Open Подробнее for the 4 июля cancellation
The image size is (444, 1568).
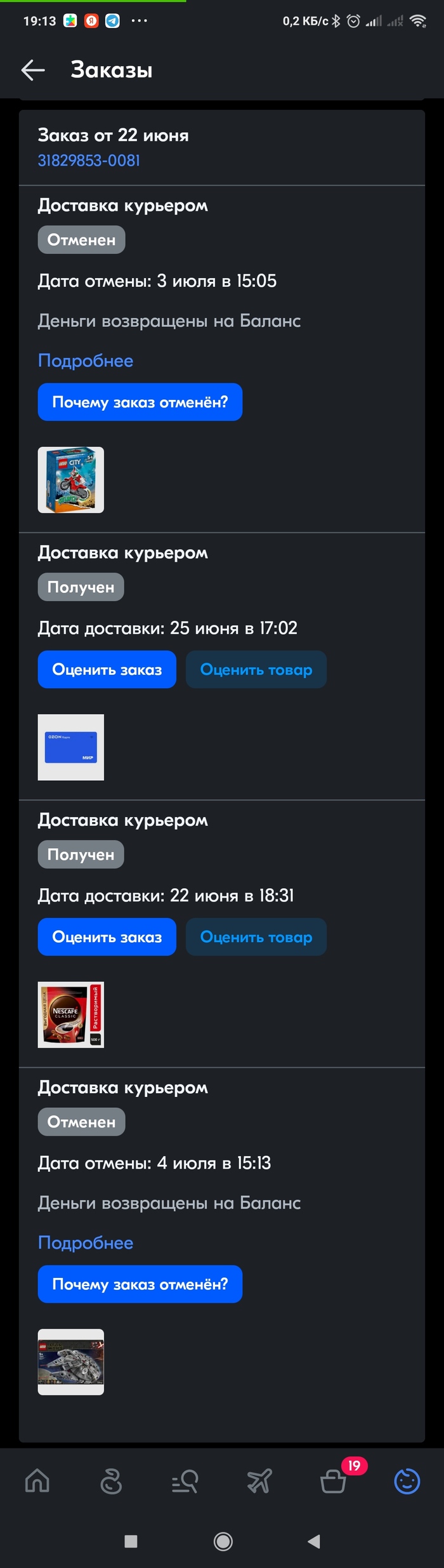pos(86,1242)
